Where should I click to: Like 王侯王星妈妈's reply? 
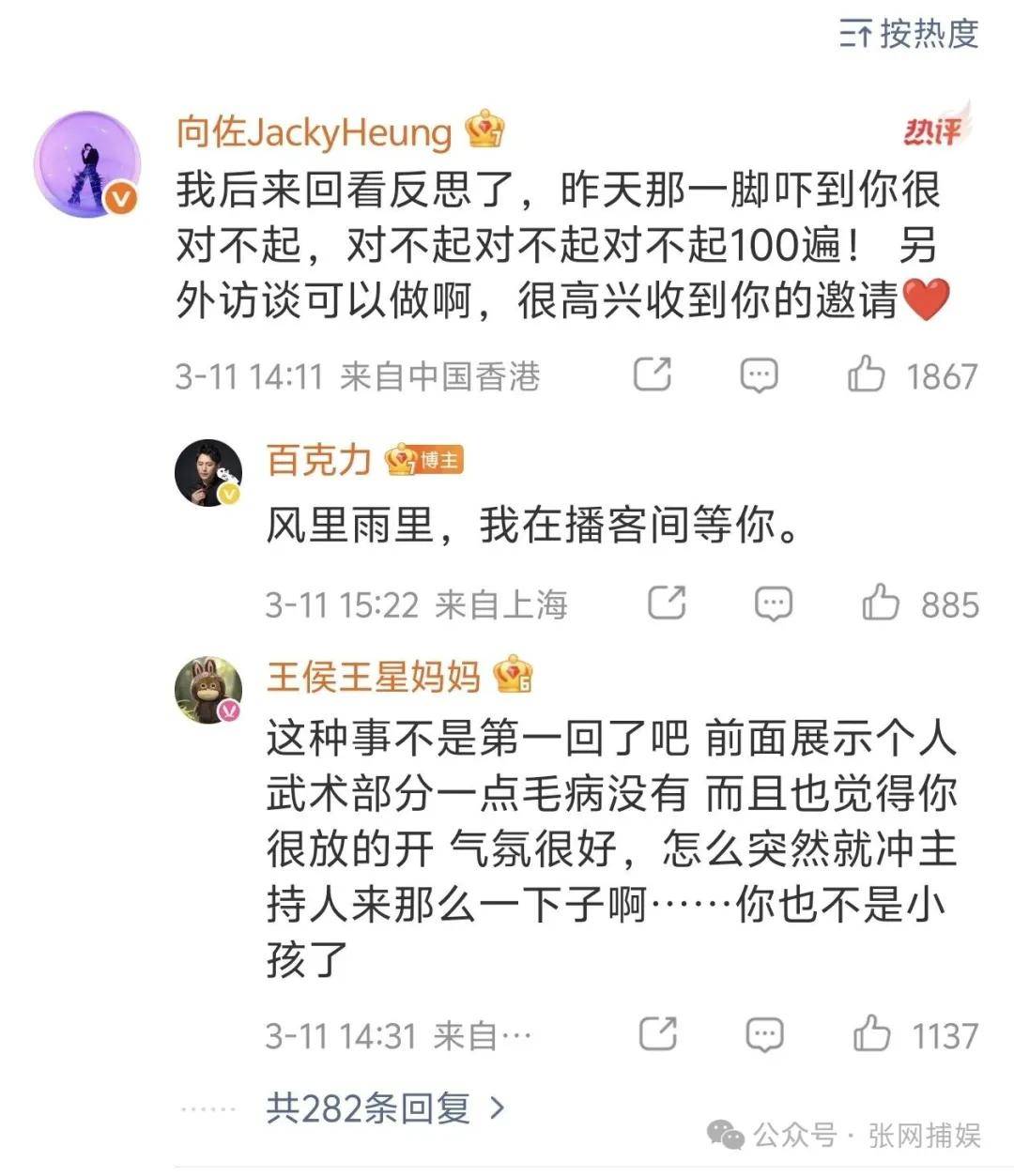pos(871,1034)
